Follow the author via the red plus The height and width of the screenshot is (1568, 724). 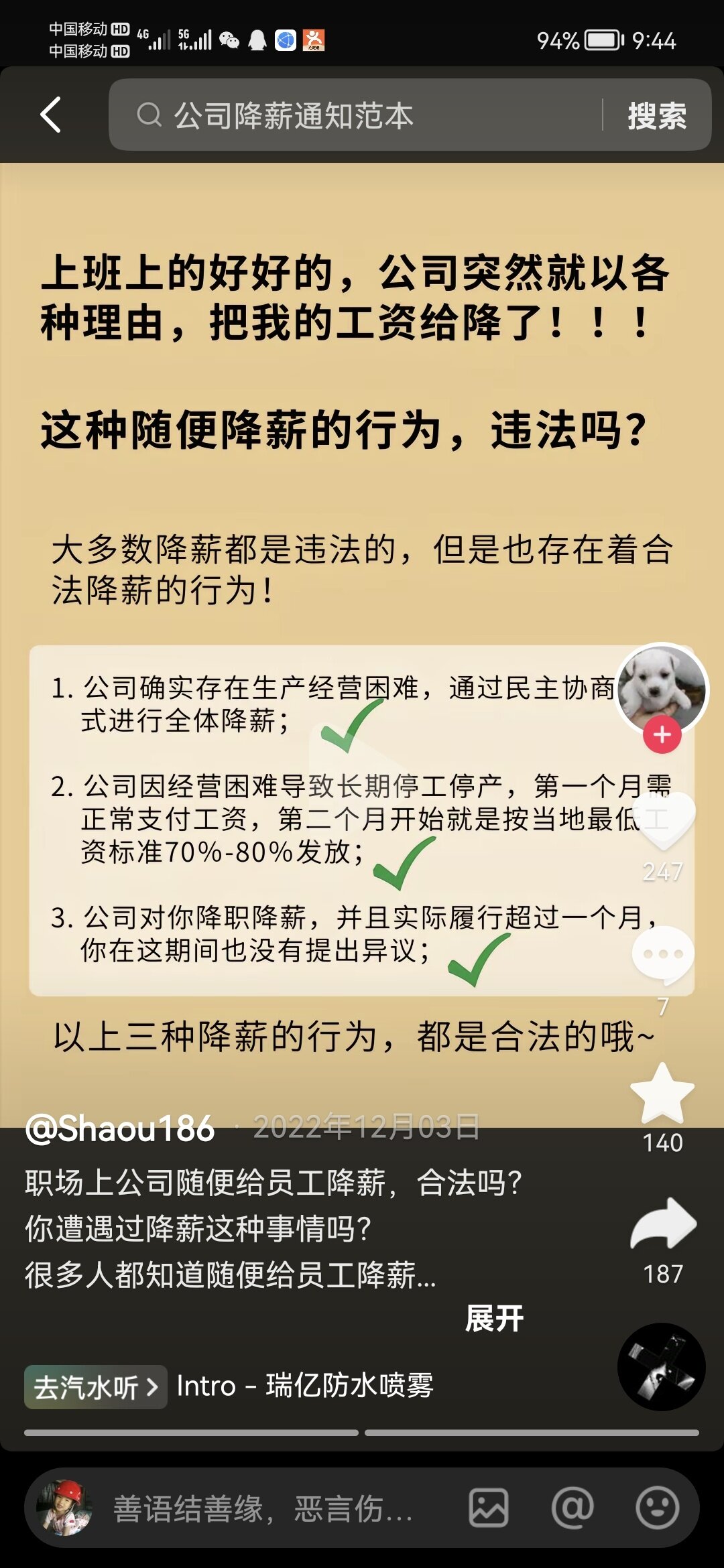662,735
